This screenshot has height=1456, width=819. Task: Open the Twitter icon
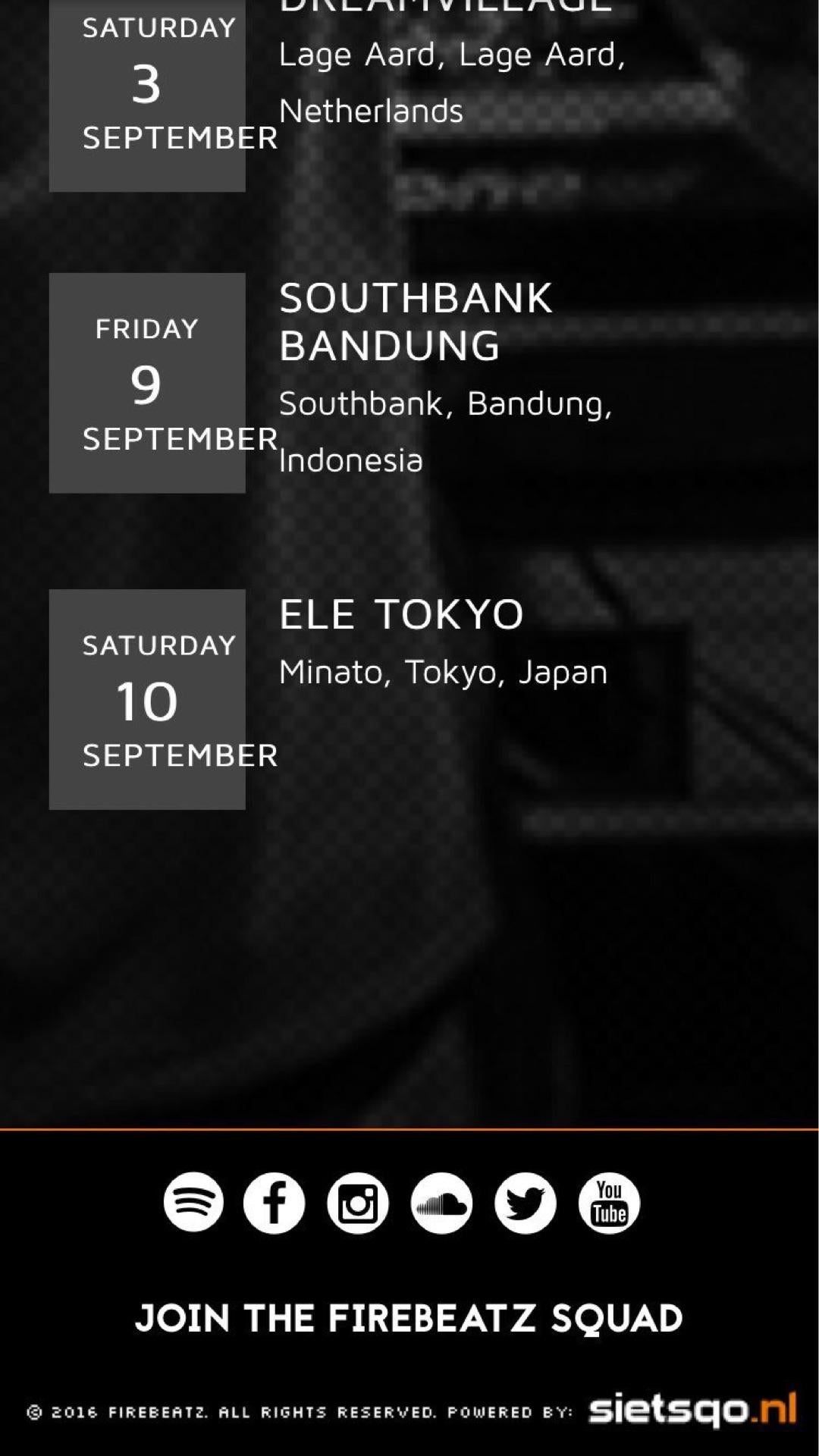(x=526, y=1203)
